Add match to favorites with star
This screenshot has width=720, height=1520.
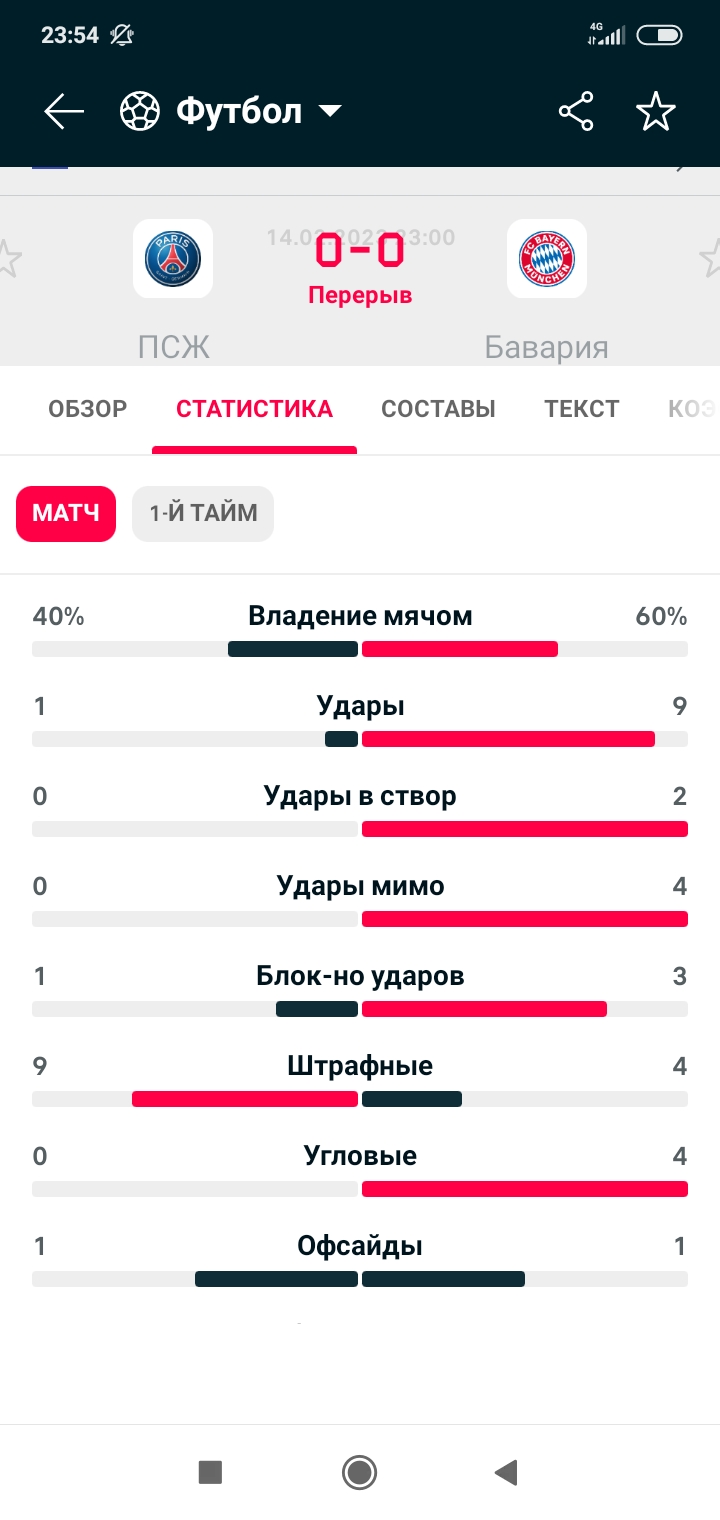(656, 112)
